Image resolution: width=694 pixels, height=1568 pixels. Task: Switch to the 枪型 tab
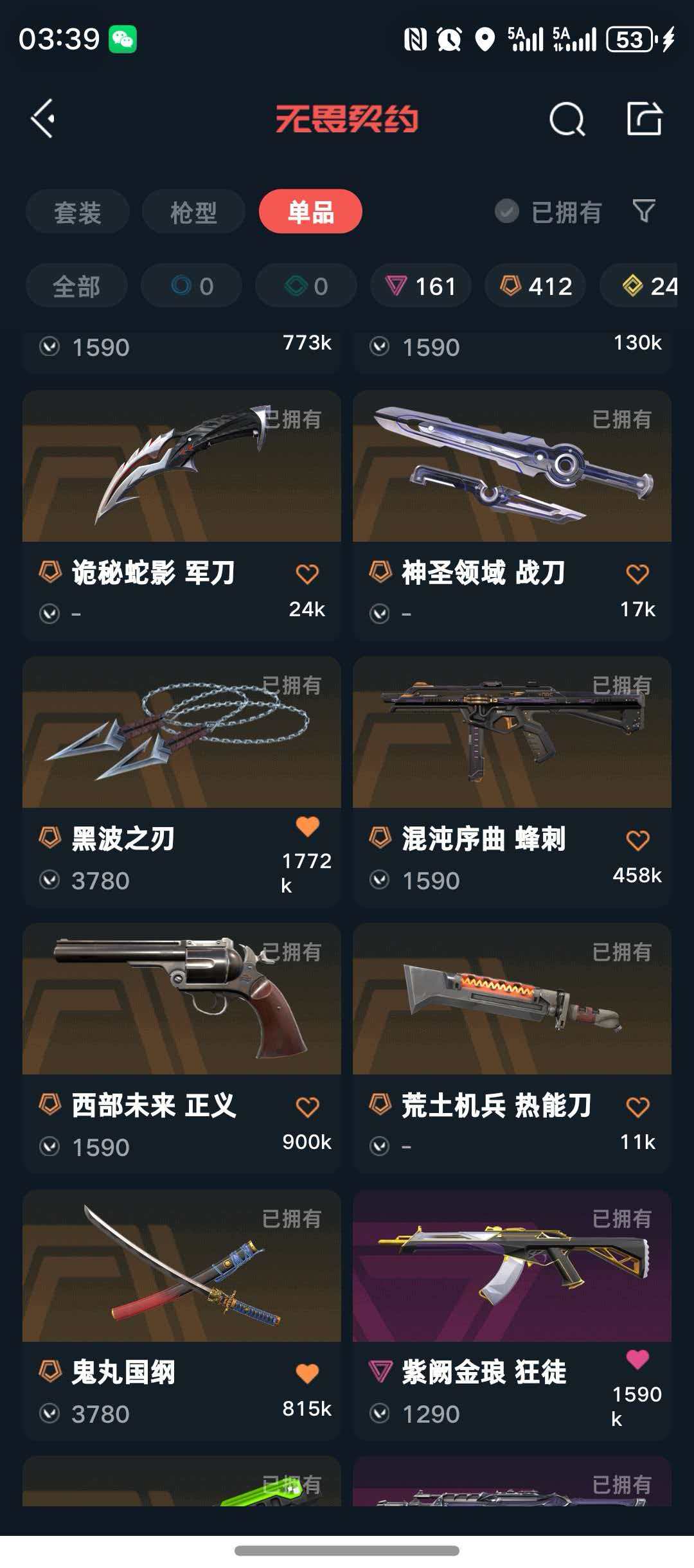coord(193,211)
